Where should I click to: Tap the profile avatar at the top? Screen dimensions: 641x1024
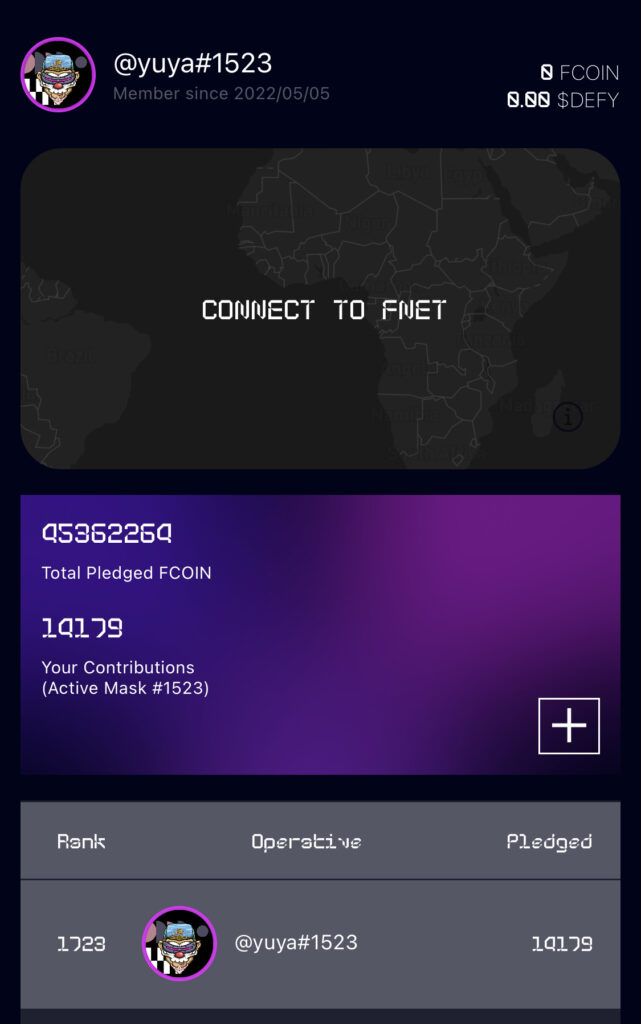[x=58, y=75]
